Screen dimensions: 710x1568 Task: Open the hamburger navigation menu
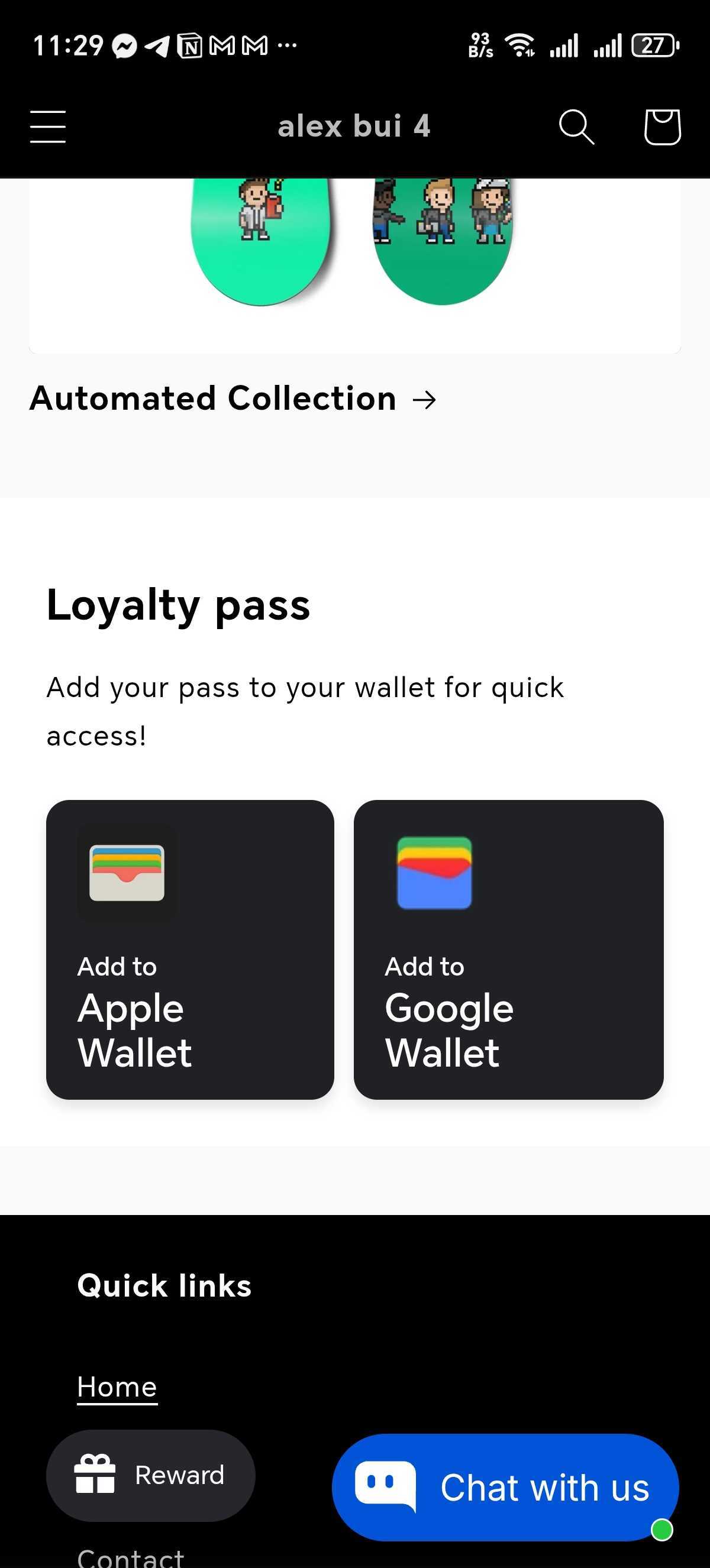click(x=48, y=127)
